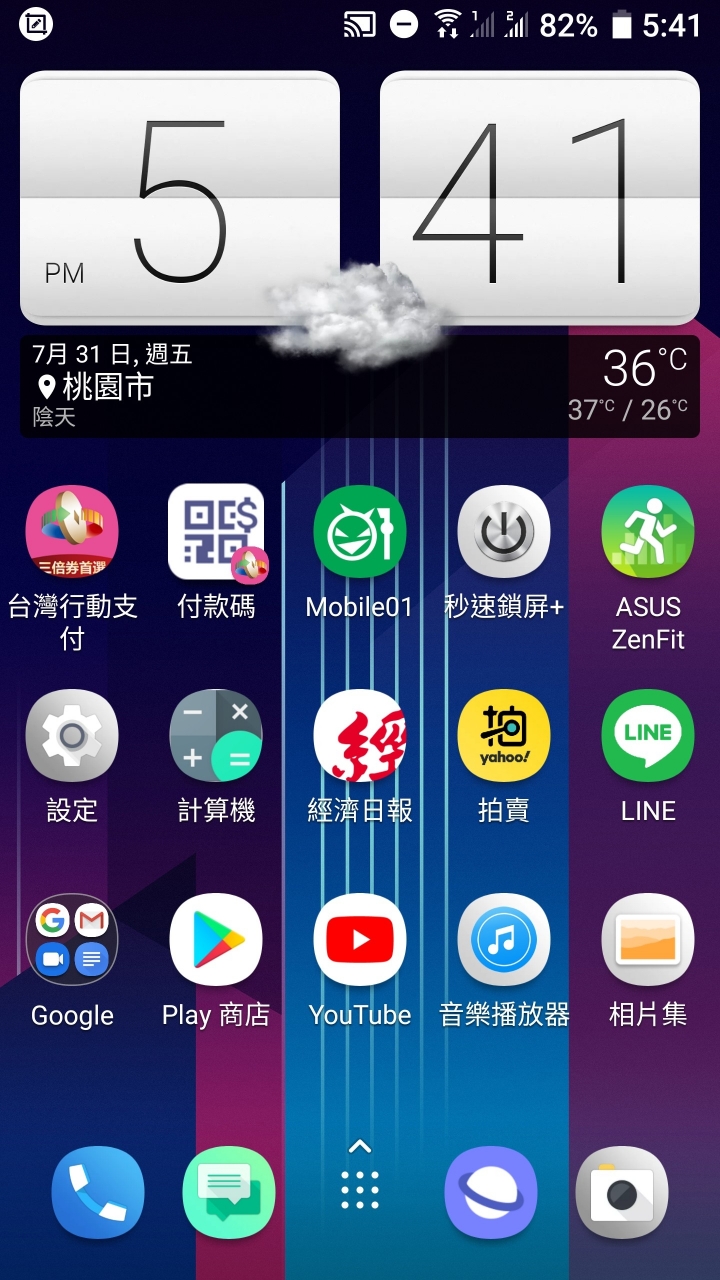
Task: Open Play 商店
Action: point(216,941)
